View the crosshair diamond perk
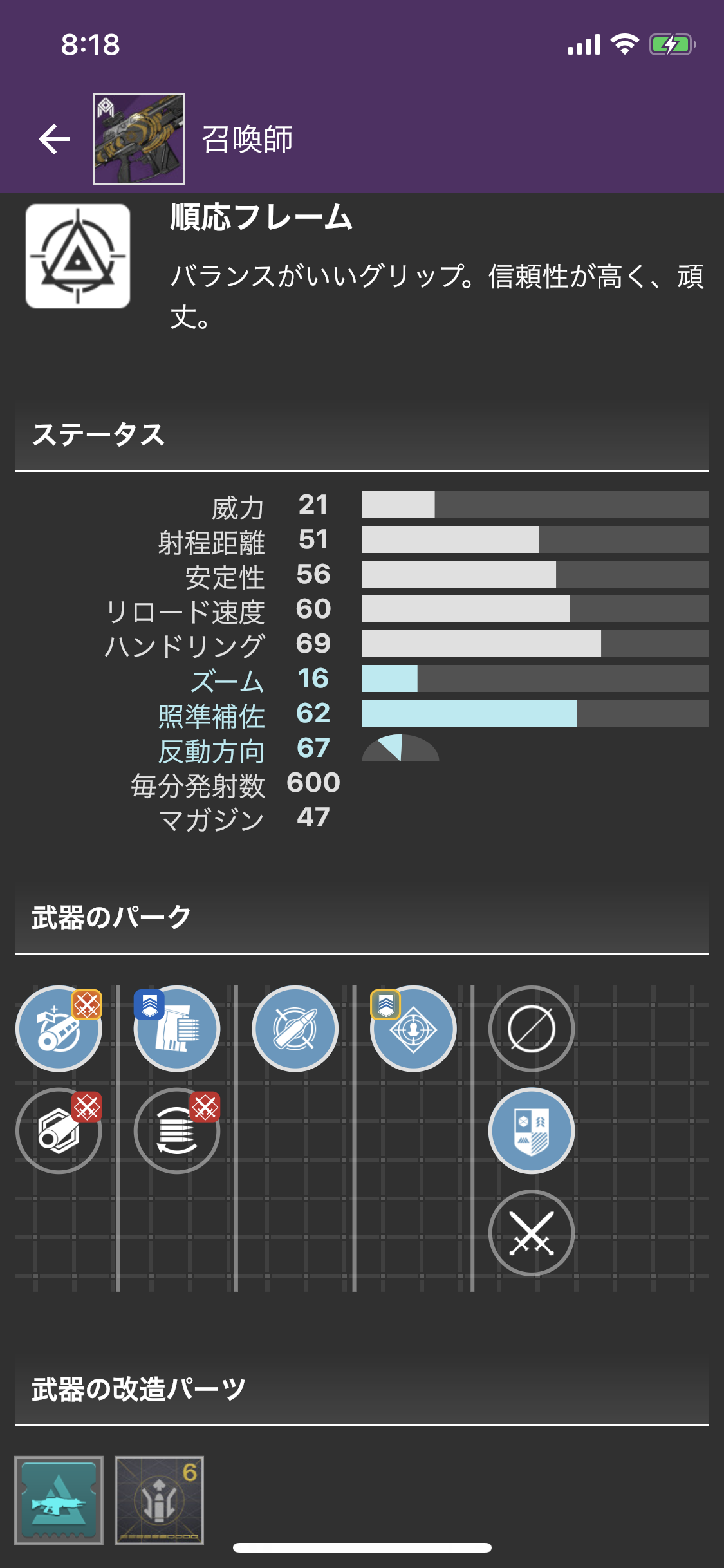This screenshot has width=724, height=1568. 413,1029
